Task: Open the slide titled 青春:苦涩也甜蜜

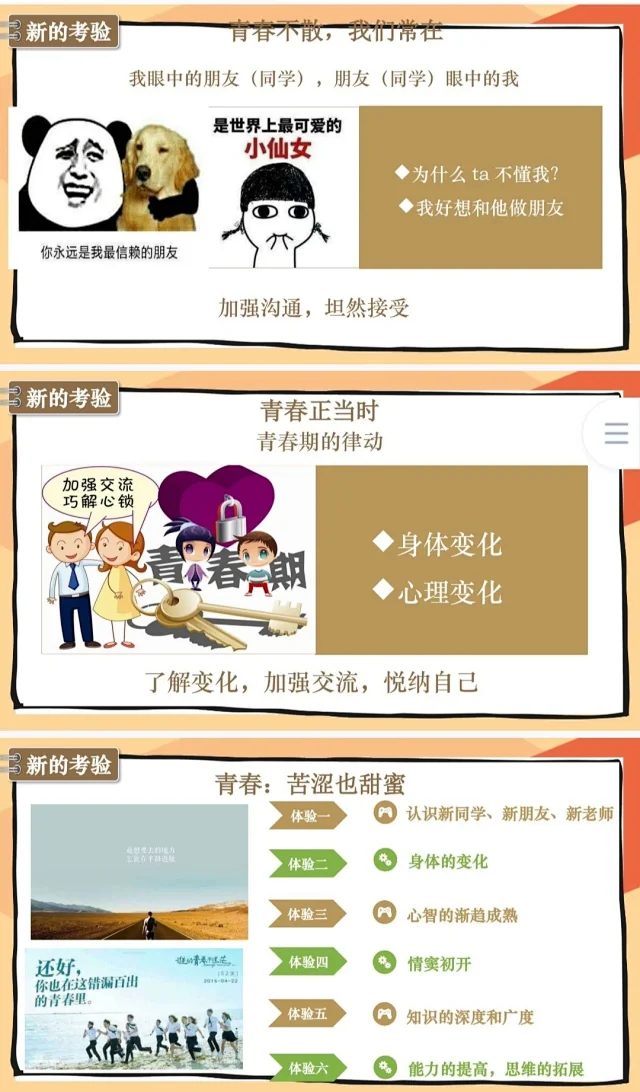Action: pyautogui.click(x=320, y=920)
